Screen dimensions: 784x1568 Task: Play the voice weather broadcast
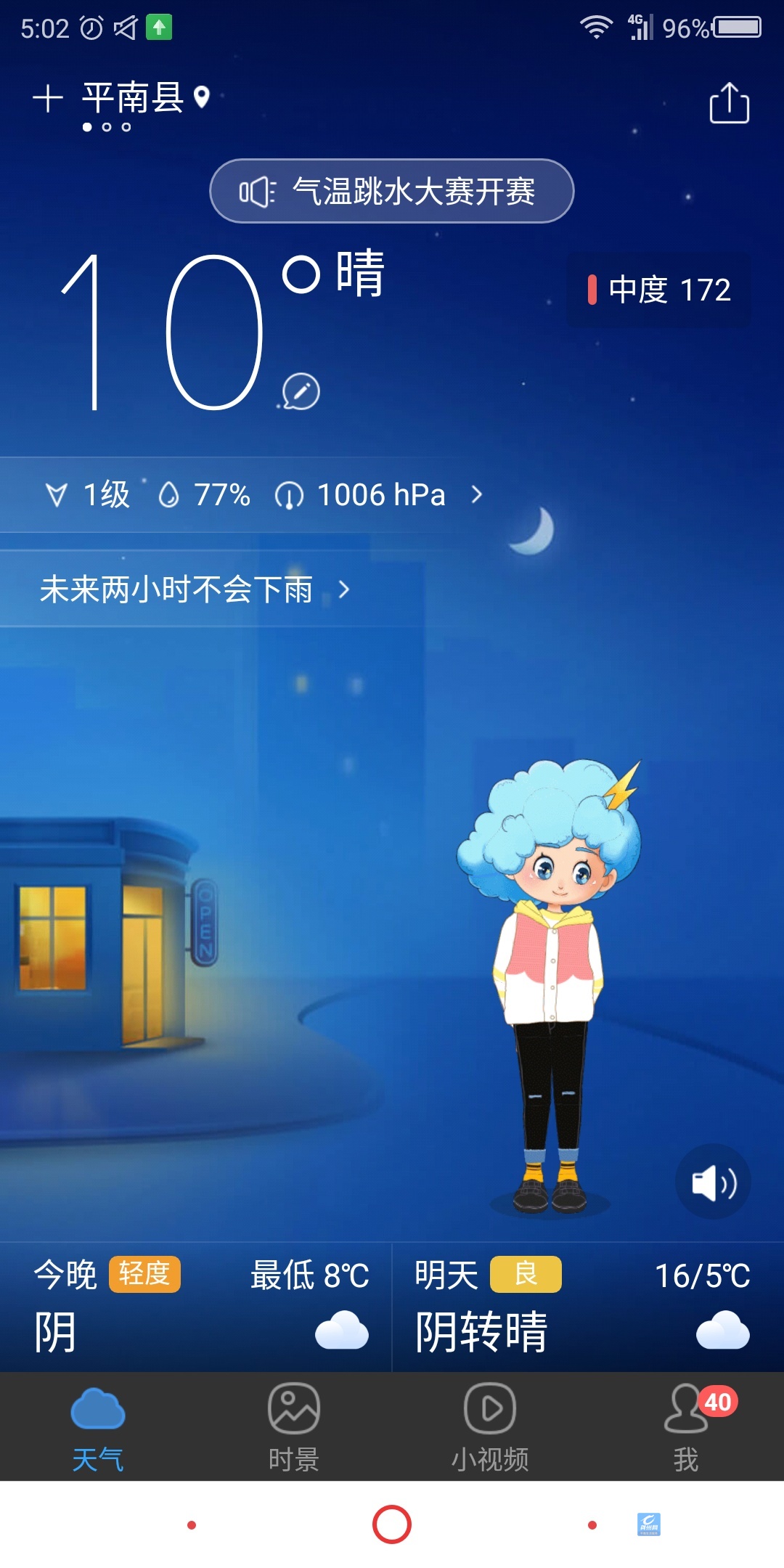tap(713, 1183)
